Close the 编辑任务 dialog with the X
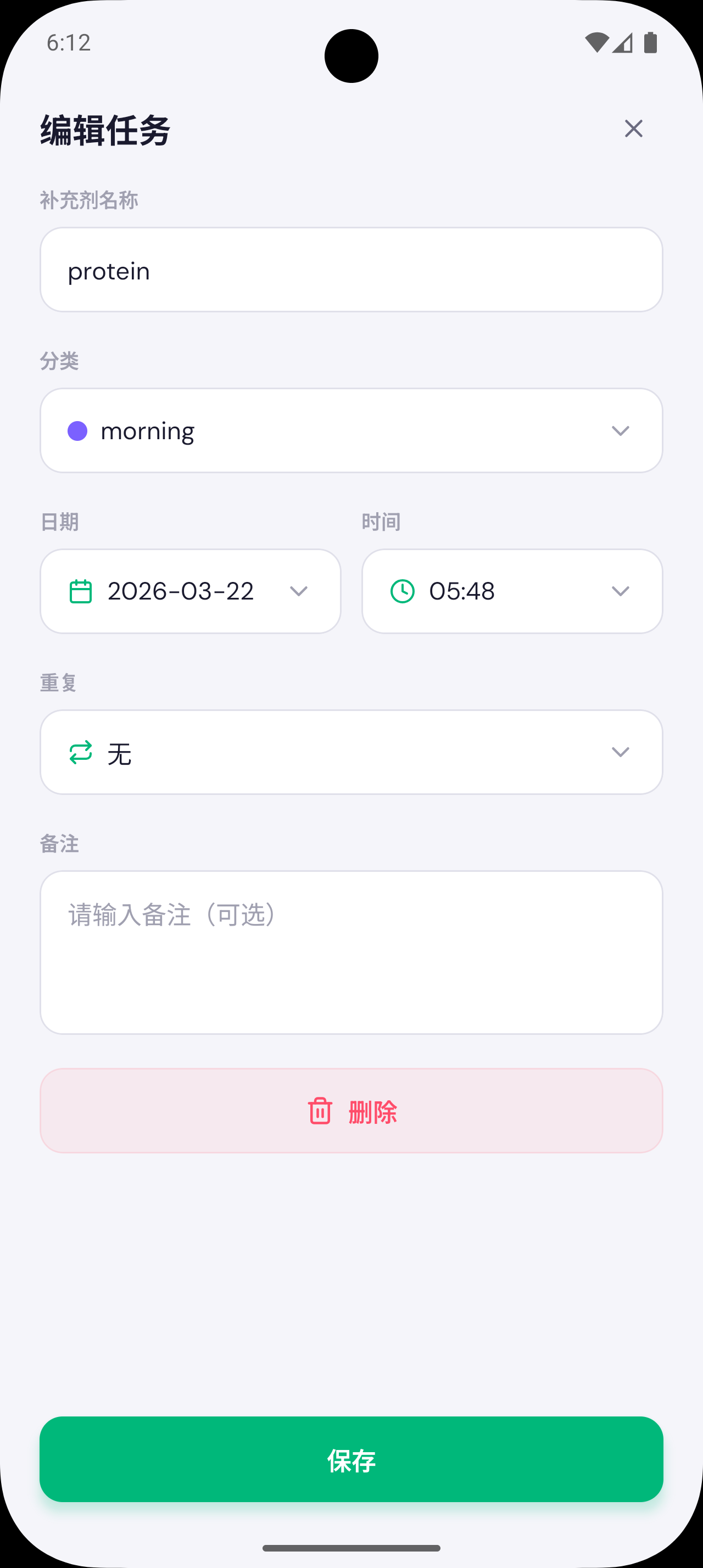The height and width of the screenshot is (1568, 703). (634, 129)
